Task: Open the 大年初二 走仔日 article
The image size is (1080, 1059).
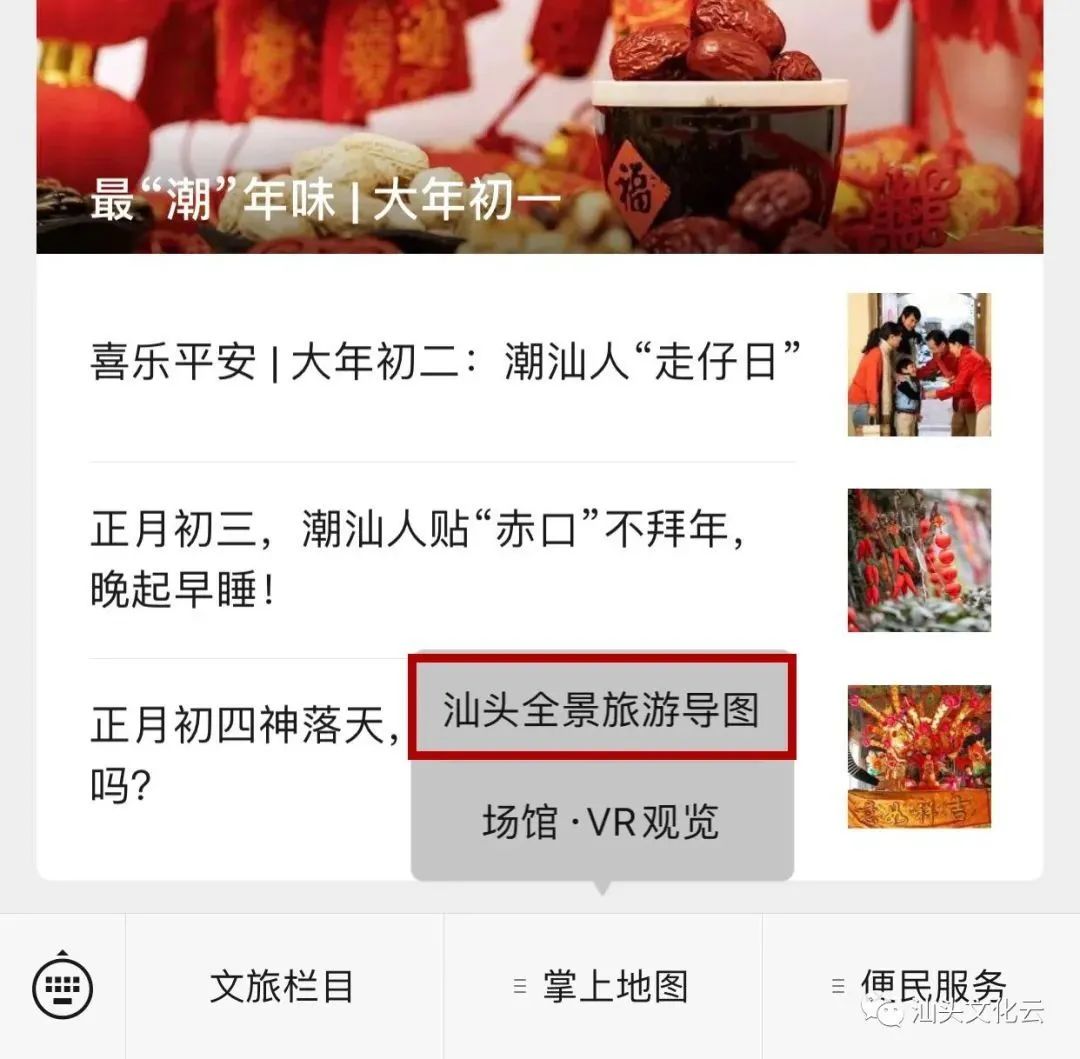Action: 446,363
